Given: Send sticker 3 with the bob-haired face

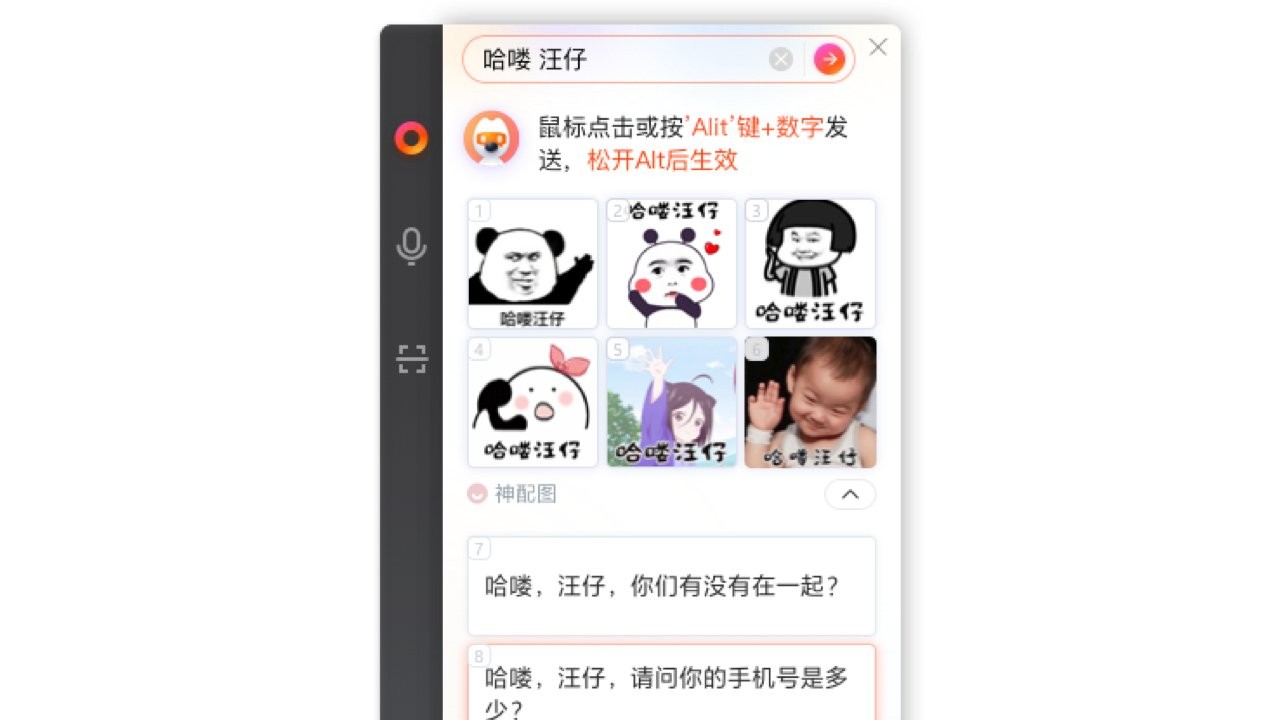Looking at the screenshot, I should (x=810, y=264).
